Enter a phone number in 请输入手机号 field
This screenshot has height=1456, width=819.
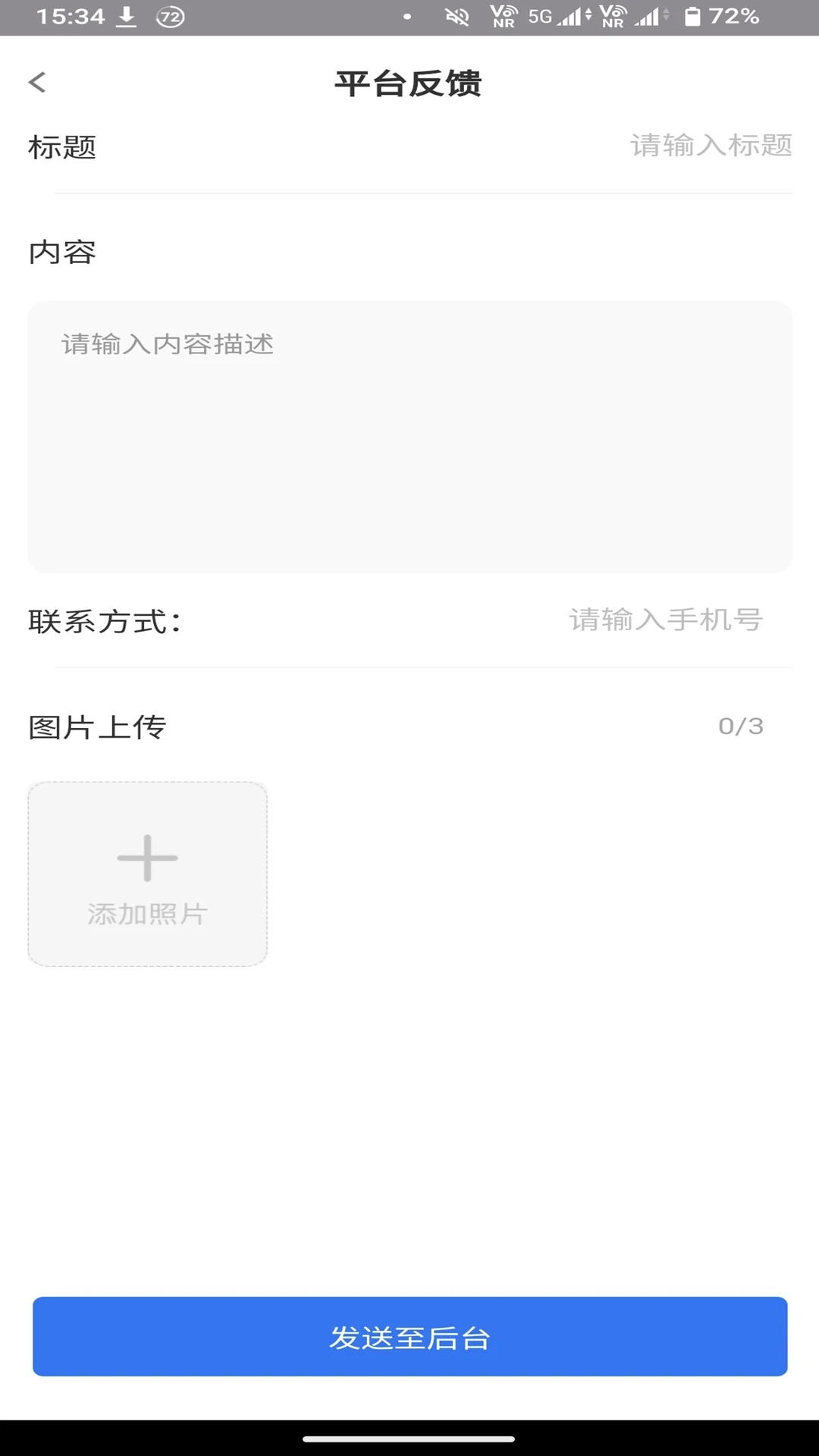coord(666,620)
